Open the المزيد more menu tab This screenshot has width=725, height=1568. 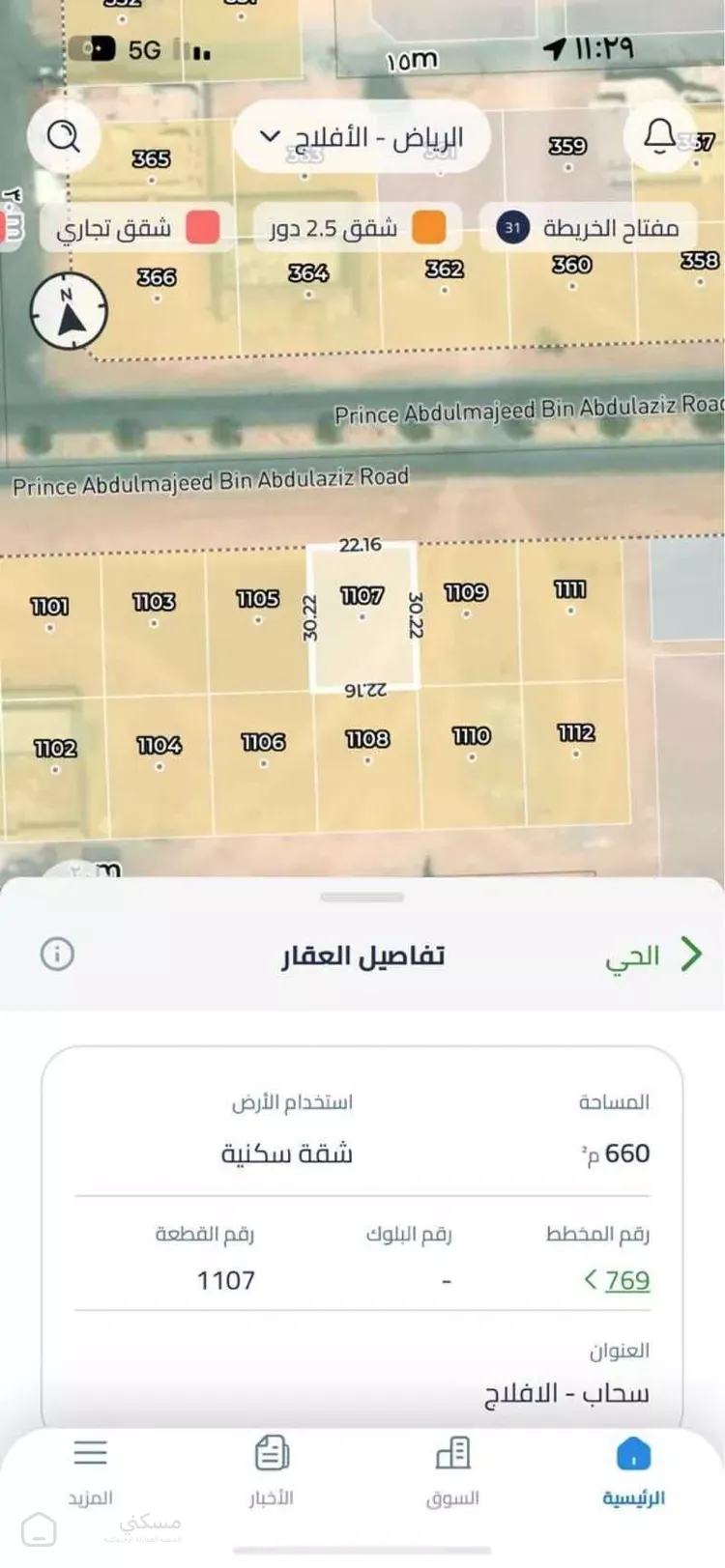pos(90,1472)
